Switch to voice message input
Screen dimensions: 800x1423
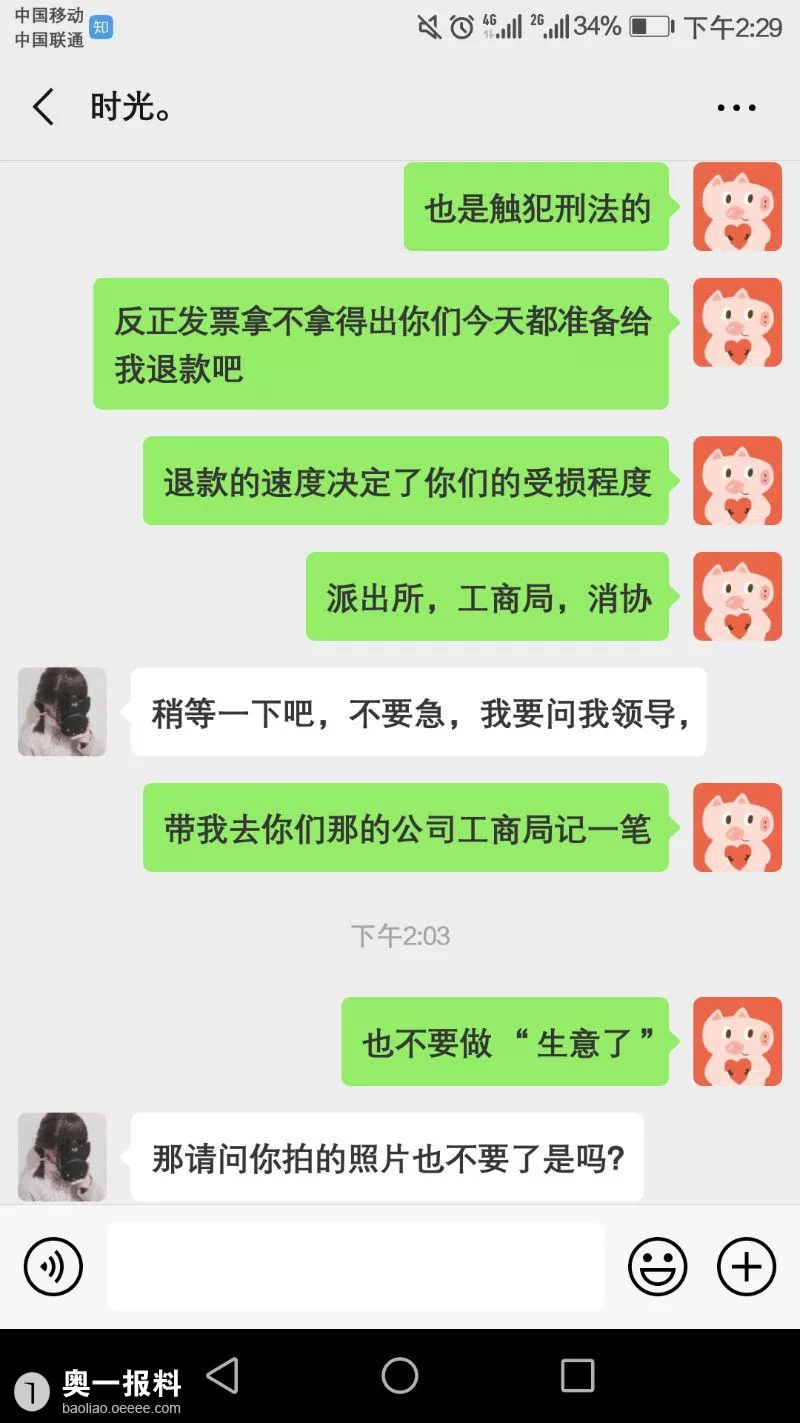tap(53, 1267)
